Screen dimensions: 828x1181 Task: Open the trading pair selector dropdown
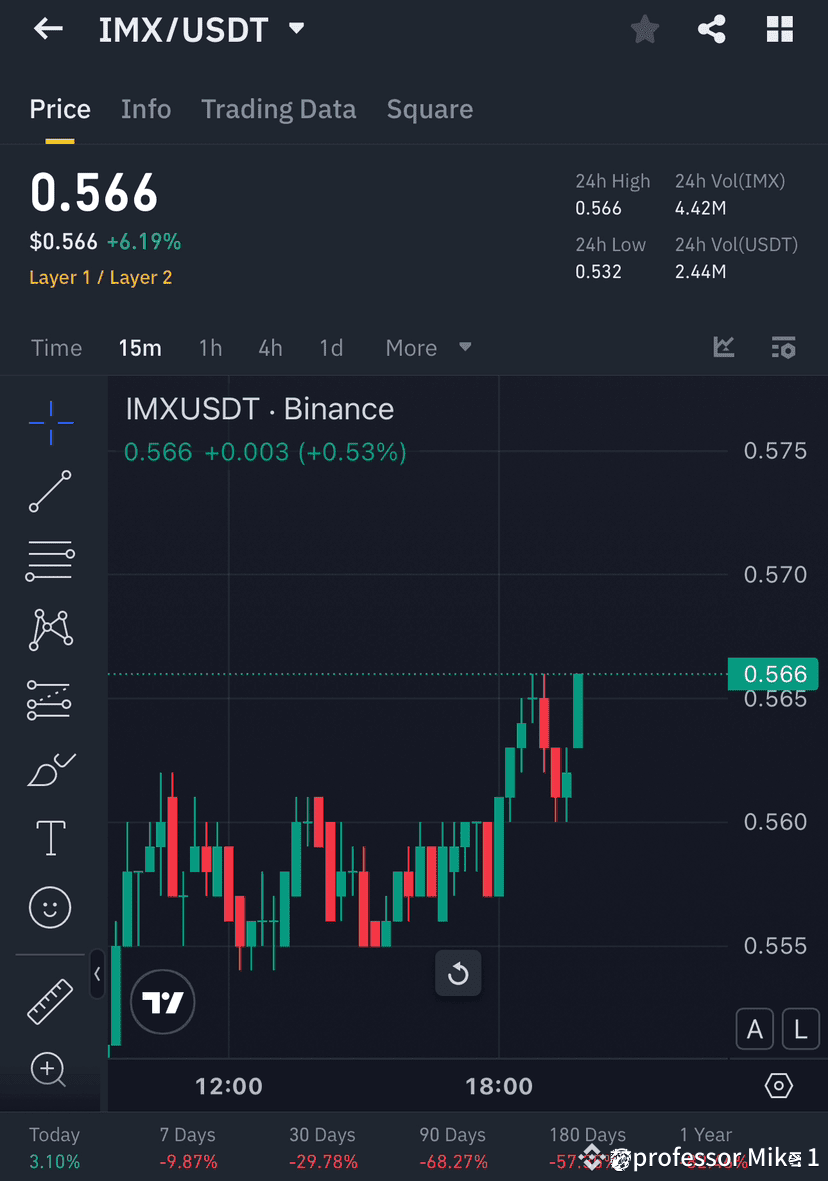296,29
